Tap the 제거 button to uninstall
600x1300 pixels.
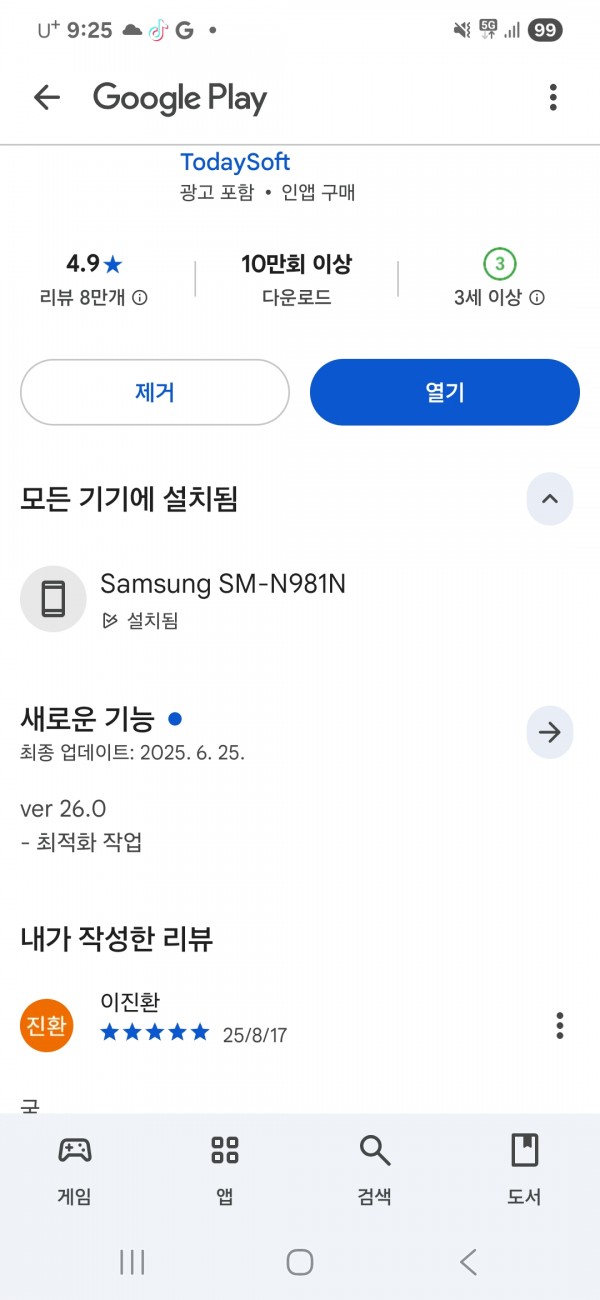(x=155, y=393)
